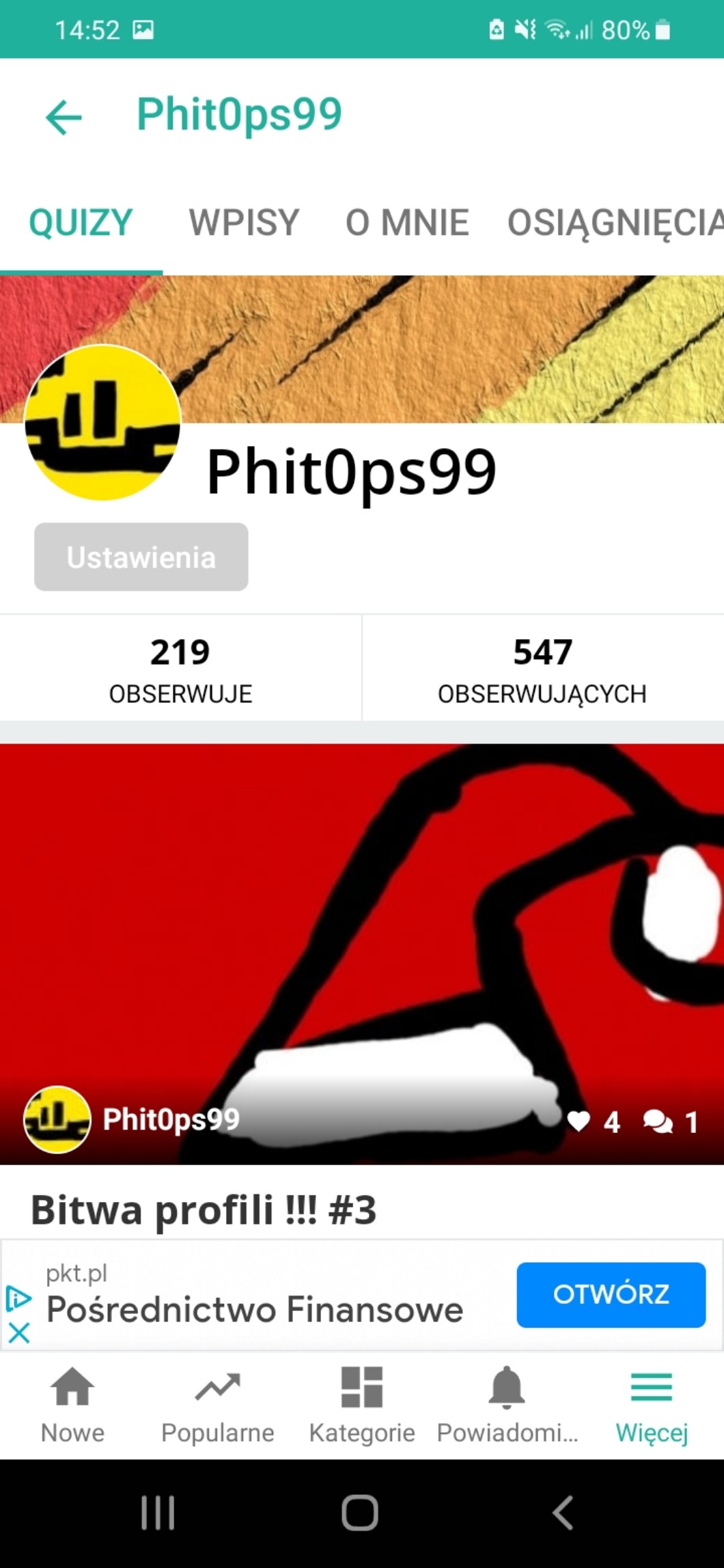Open the system recent apps view
This screenshot has height=1568, width=724.
[x=158, y=1513]
